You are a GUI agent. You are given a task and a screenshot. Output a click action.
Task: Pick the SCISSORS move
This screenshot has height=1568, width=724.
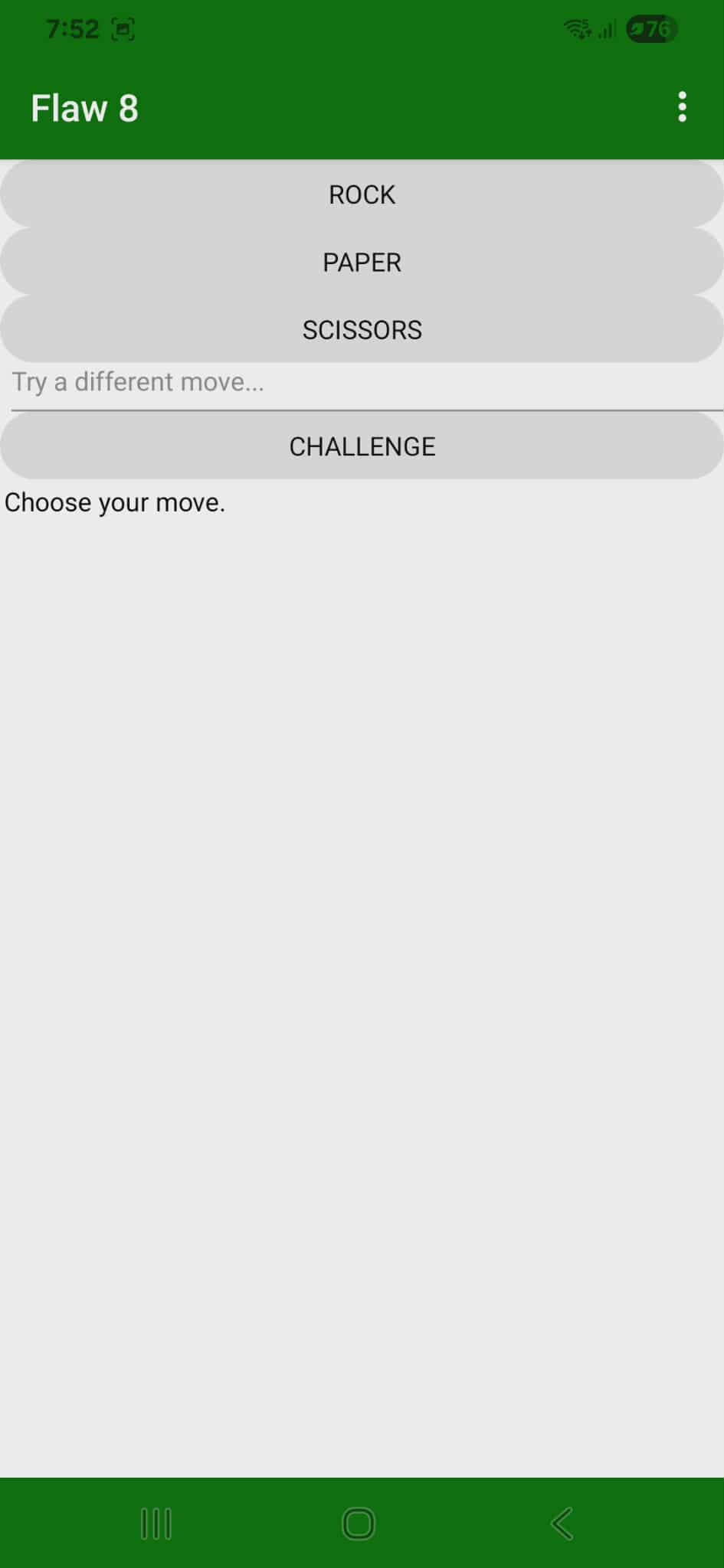(x=362, y=329)
